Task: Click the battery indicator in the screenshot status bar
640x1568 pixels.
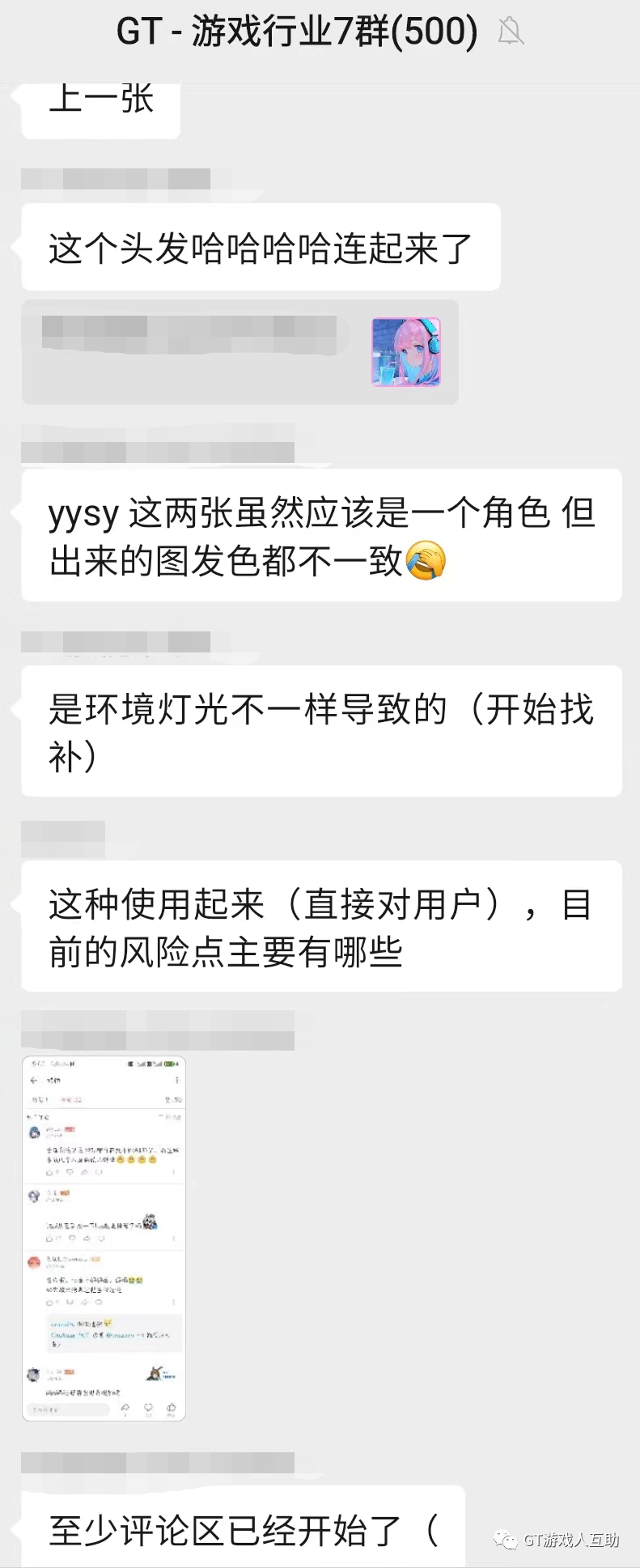Action: coord(168,1062)
